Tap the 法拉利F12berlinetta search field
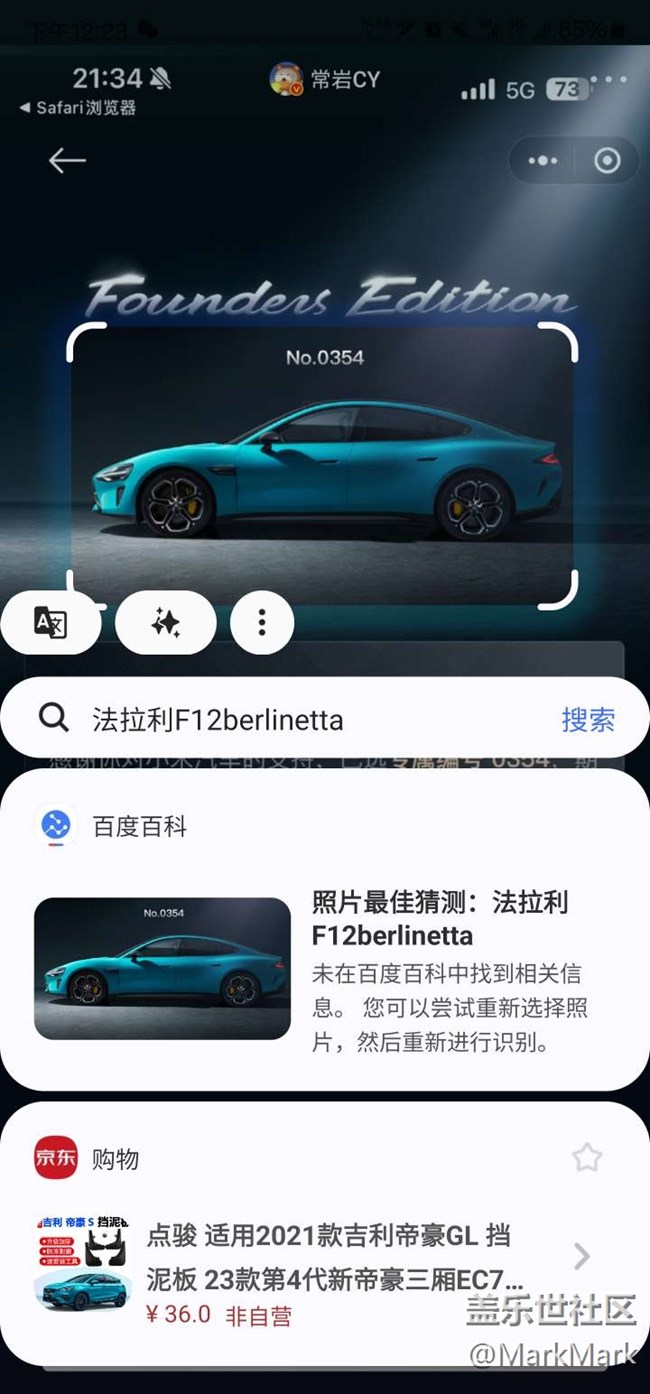The image size is (650, 1394). tap(300, 719)
